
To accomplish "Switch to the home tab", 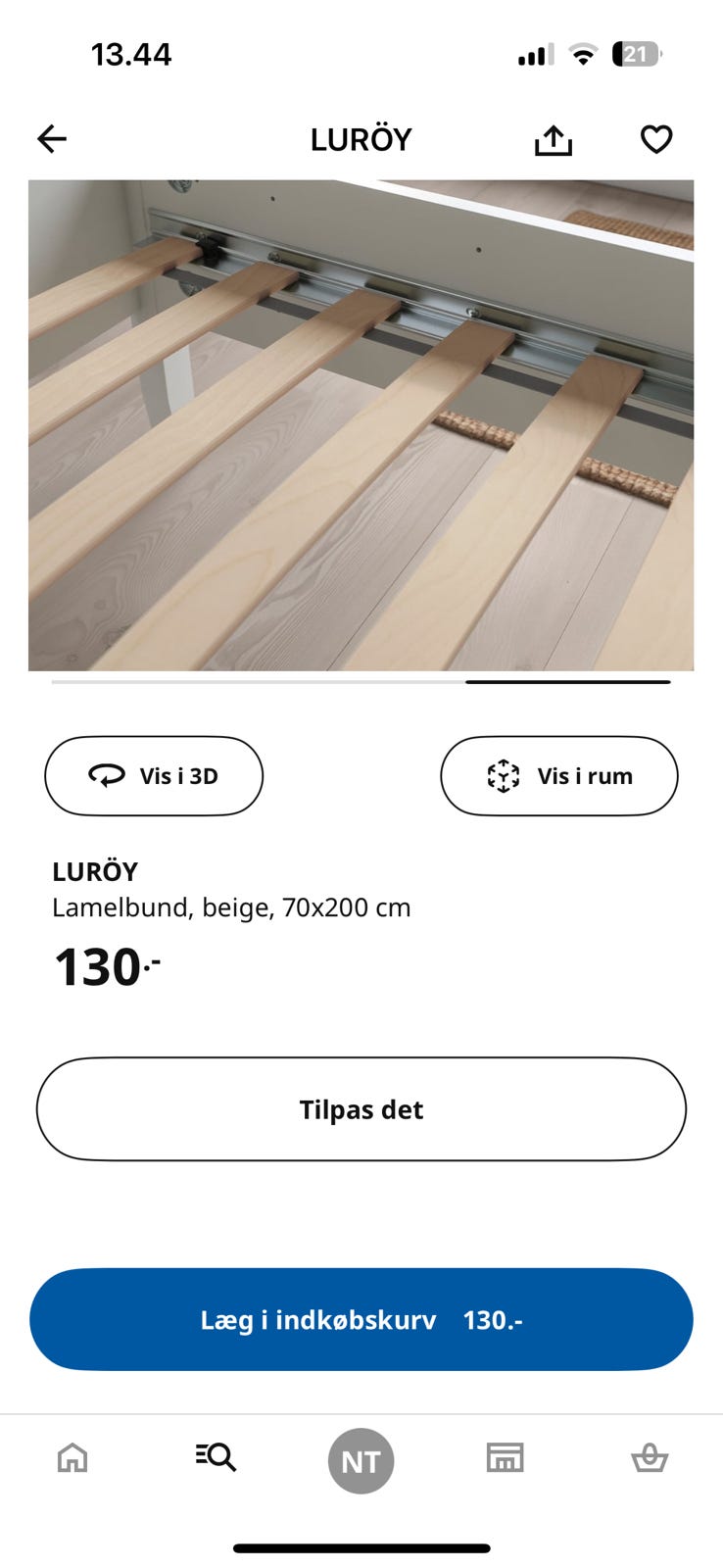I will click(x=72, y=1458).
